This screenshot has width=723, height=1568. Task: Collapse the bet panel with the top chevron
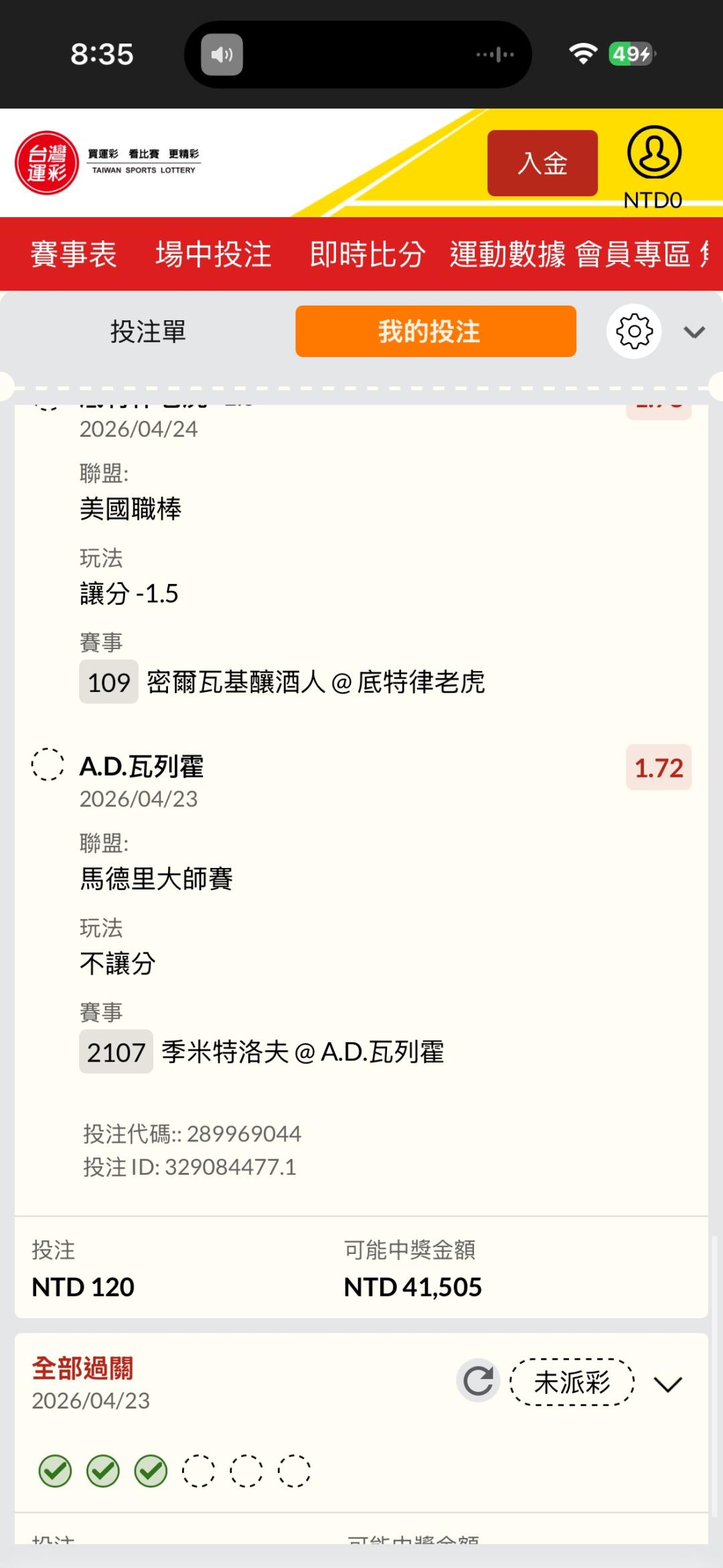pyautogui.click(x=694, y=332)
